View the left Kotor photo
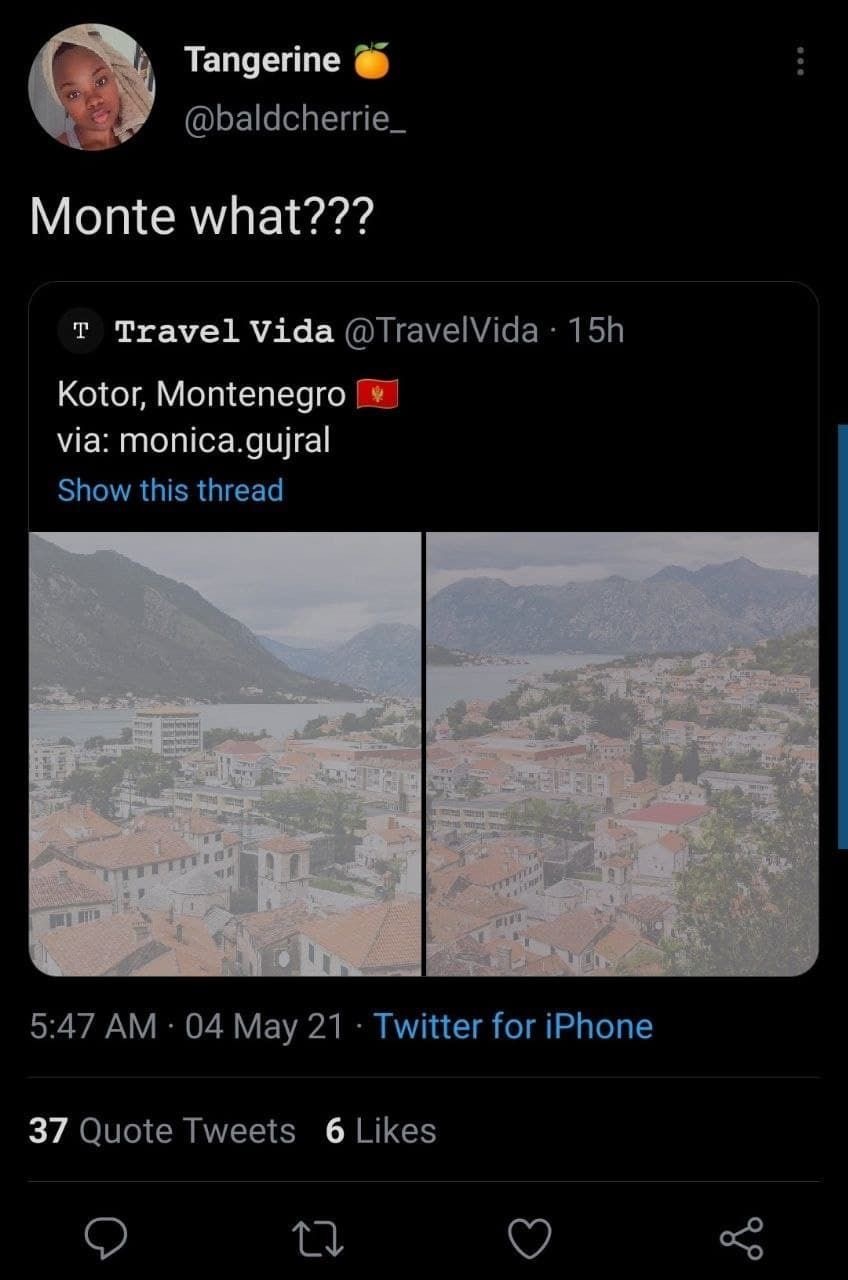Image resolution: width=848 pixels, height=1280 pixels. point(225,754)
